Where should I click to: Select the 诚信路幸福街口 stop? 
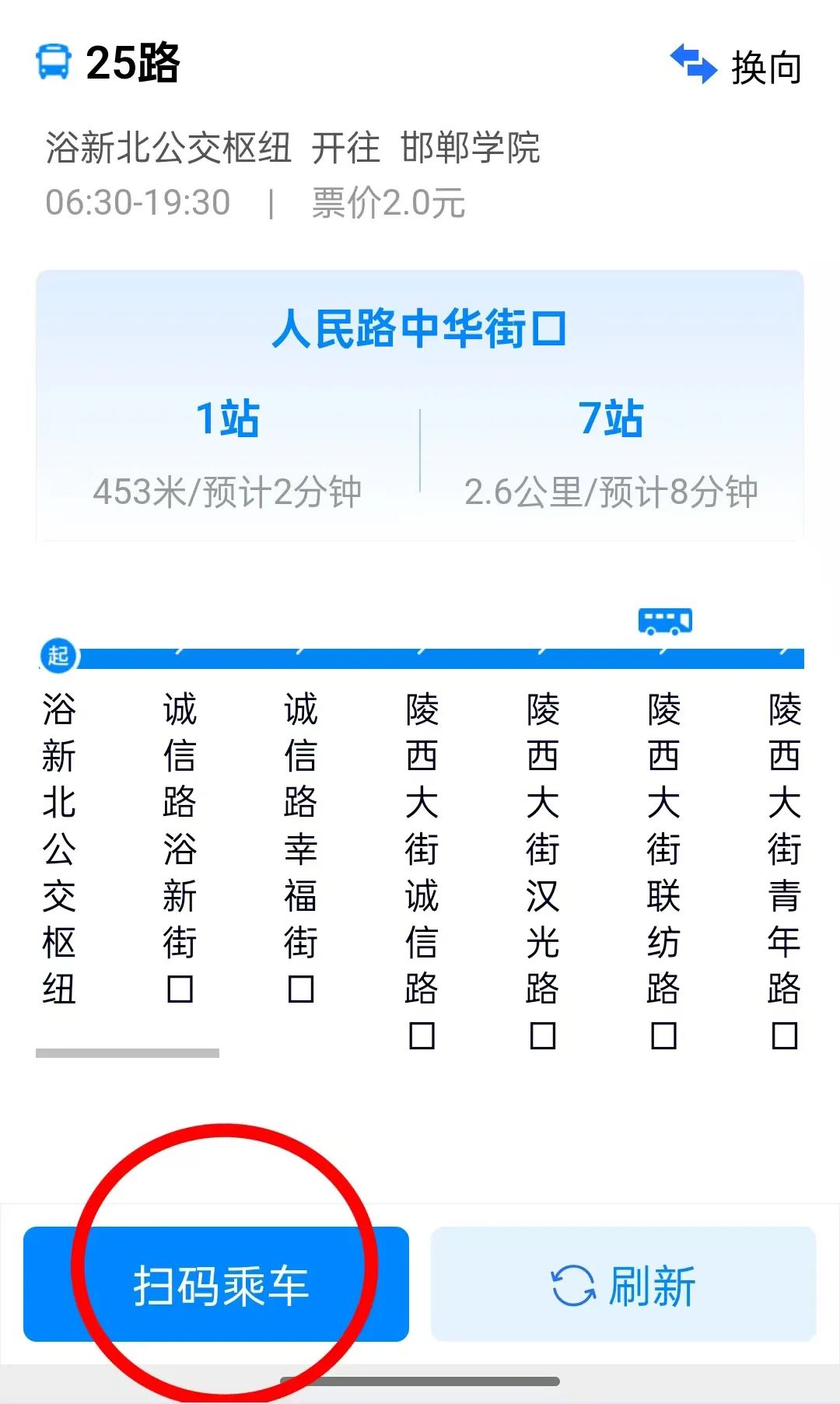(x=301, y=848)
